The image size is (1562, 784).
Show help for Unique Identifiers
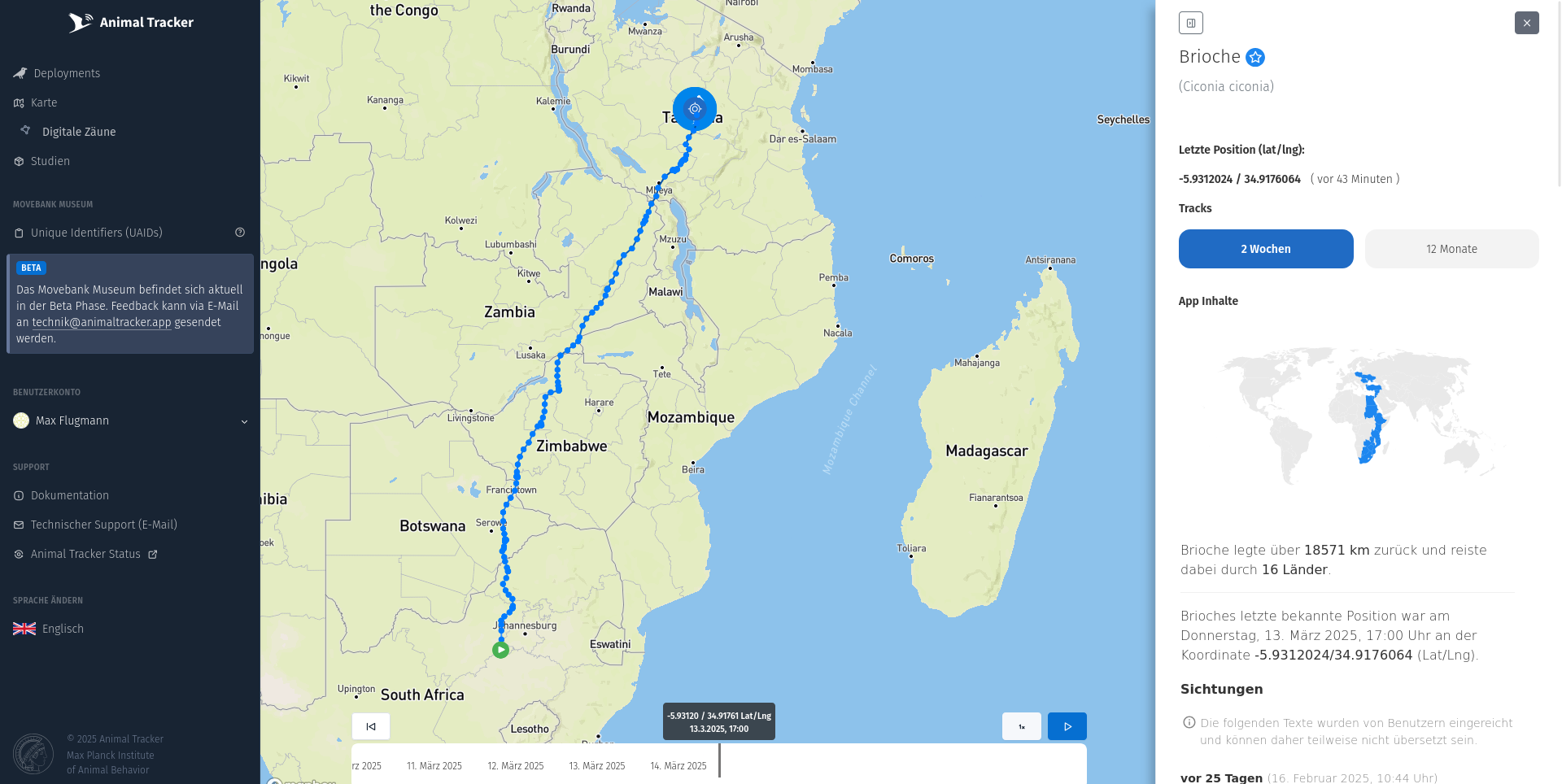click(240, 233)
